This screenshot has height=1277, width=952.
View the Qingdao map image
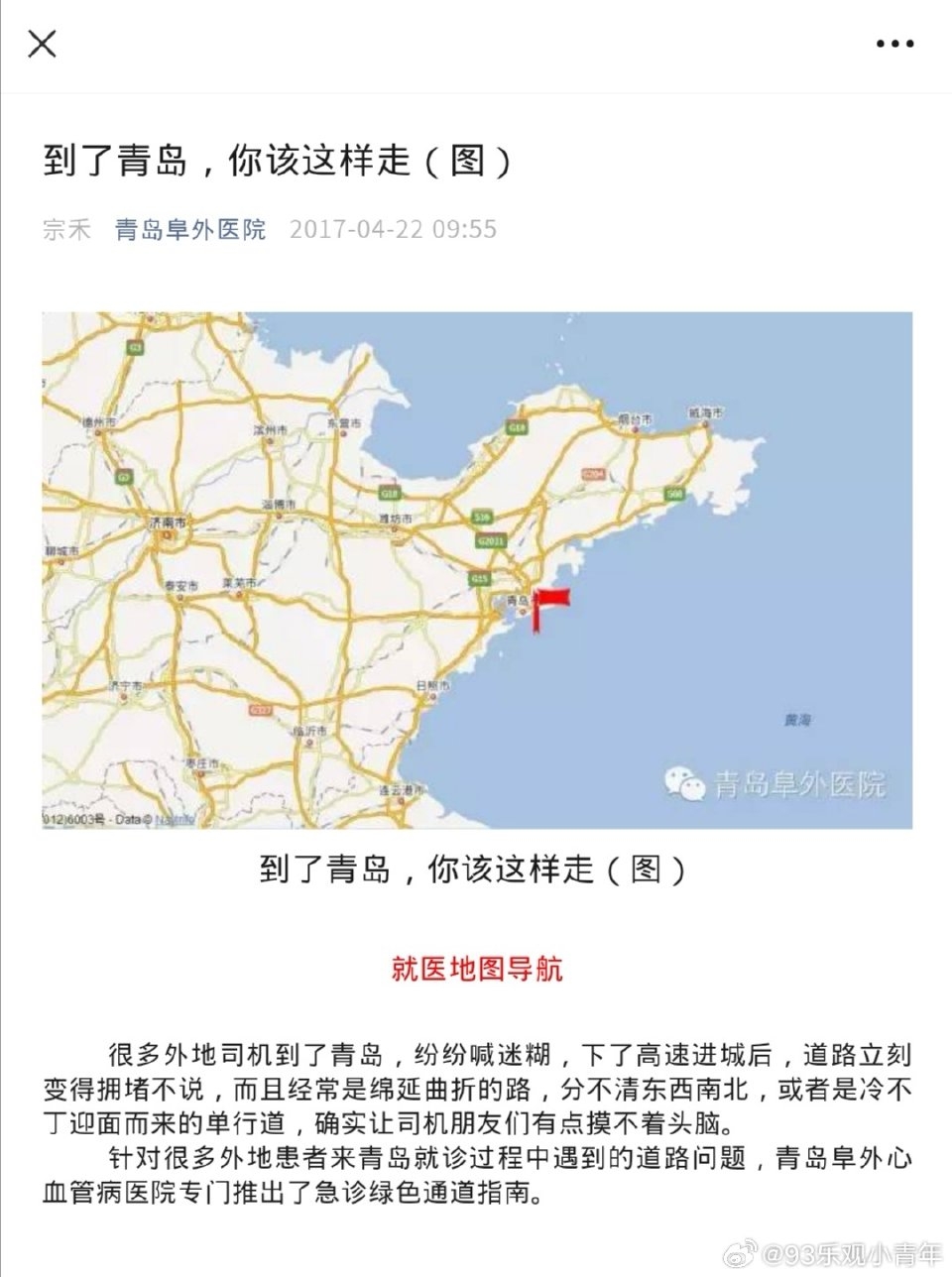click(476, 570)
